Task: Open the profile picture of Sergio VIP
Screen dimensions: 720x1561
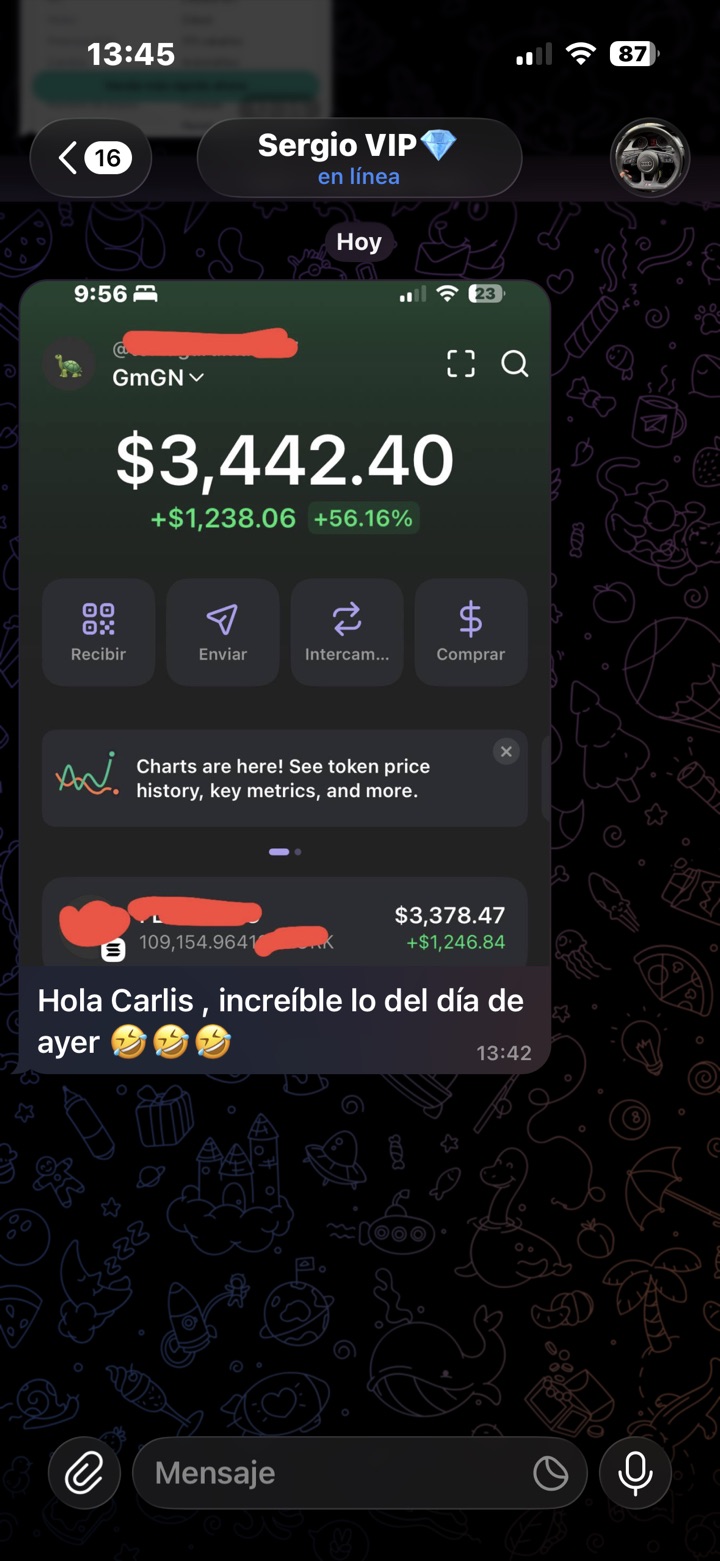Action: 650,158
